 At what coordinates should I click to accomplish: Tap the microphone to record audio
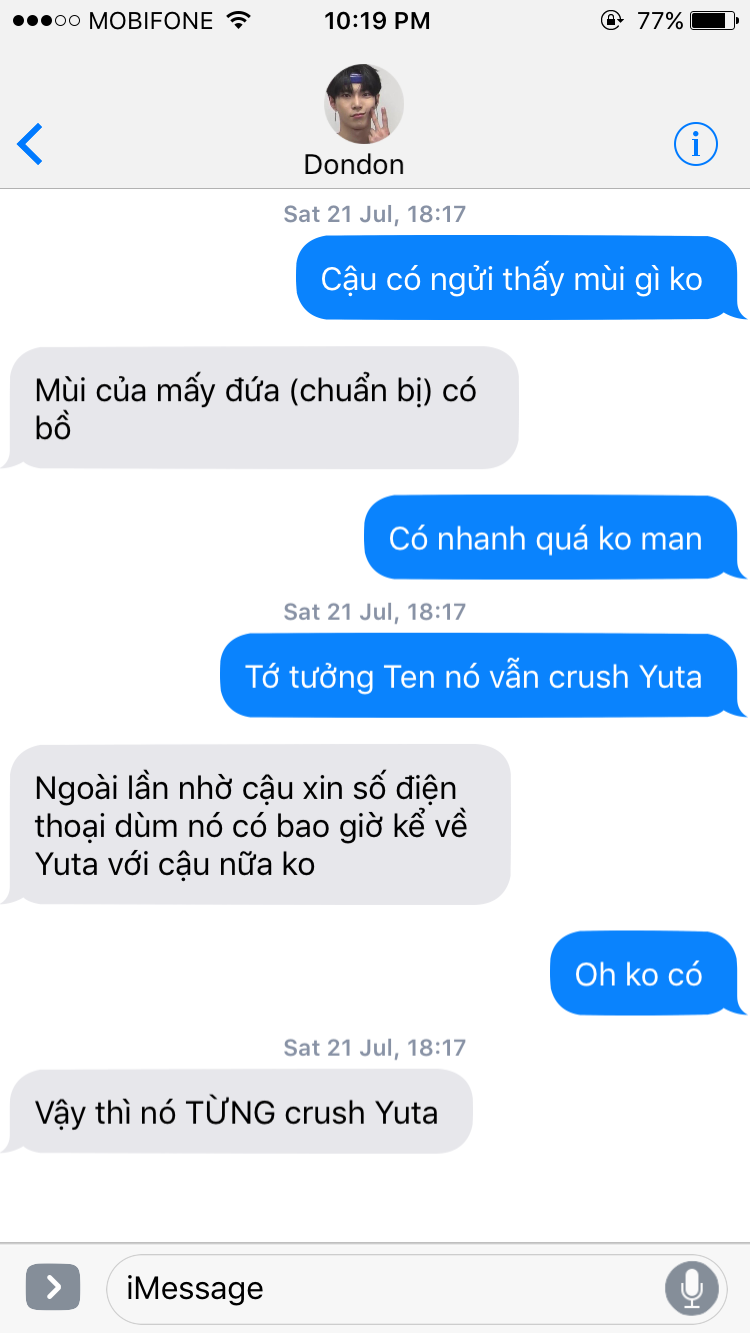click(x=692, y=1288)
